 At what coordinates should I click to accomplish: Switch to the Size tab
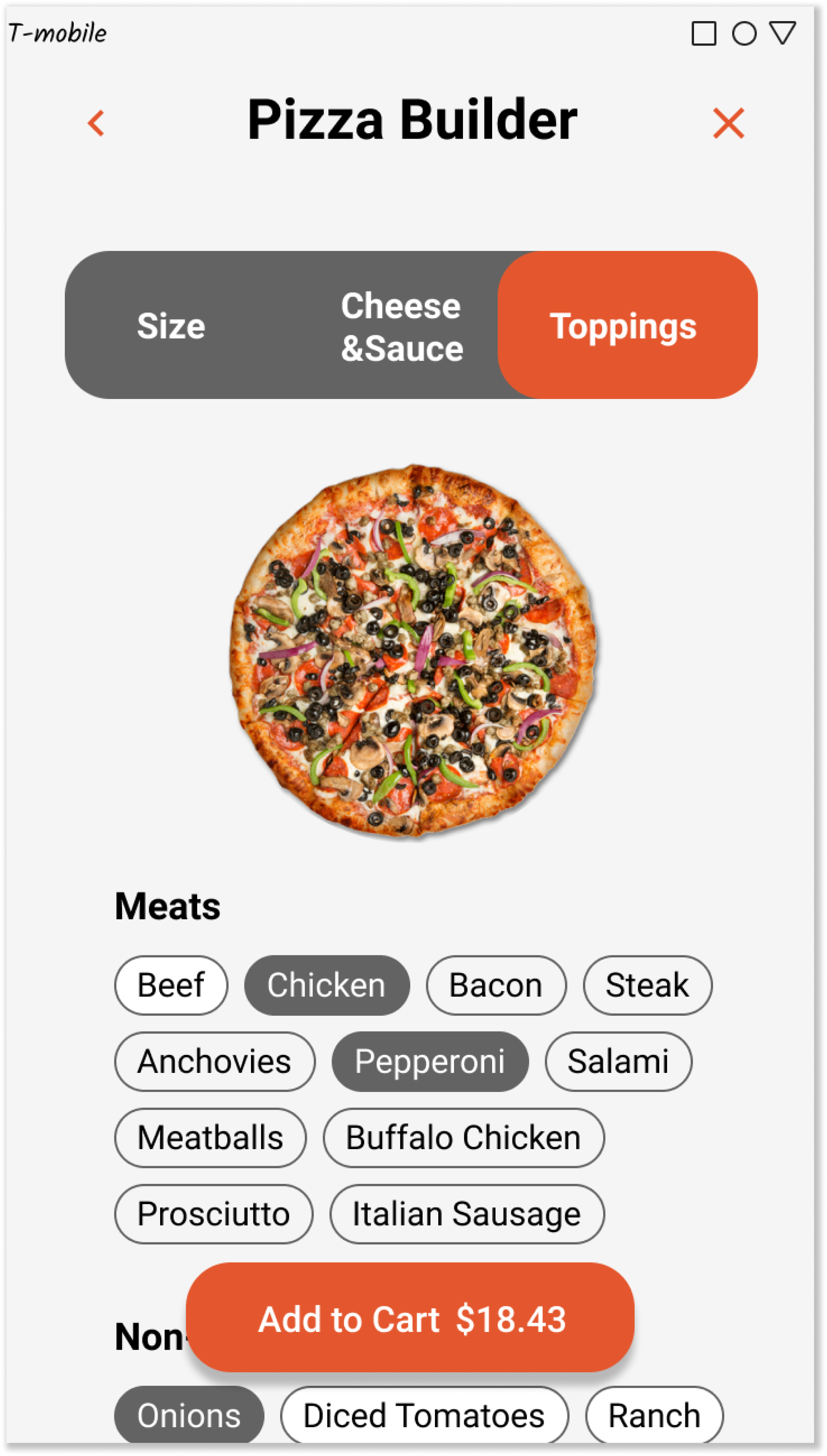pyautogui.click(x=171, y=326)
